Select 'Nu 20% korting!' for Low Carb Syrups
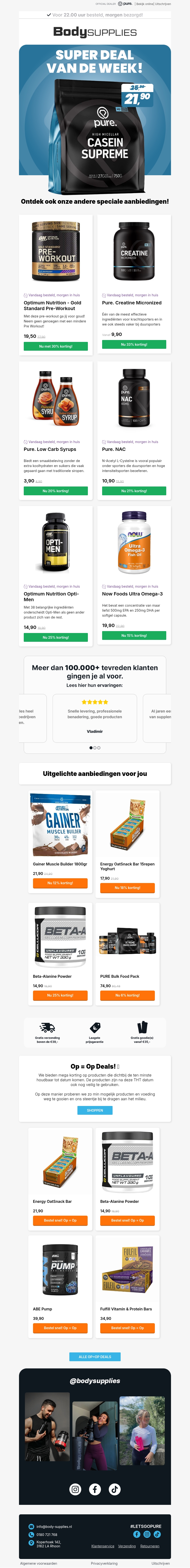 (x=55, y=491)
